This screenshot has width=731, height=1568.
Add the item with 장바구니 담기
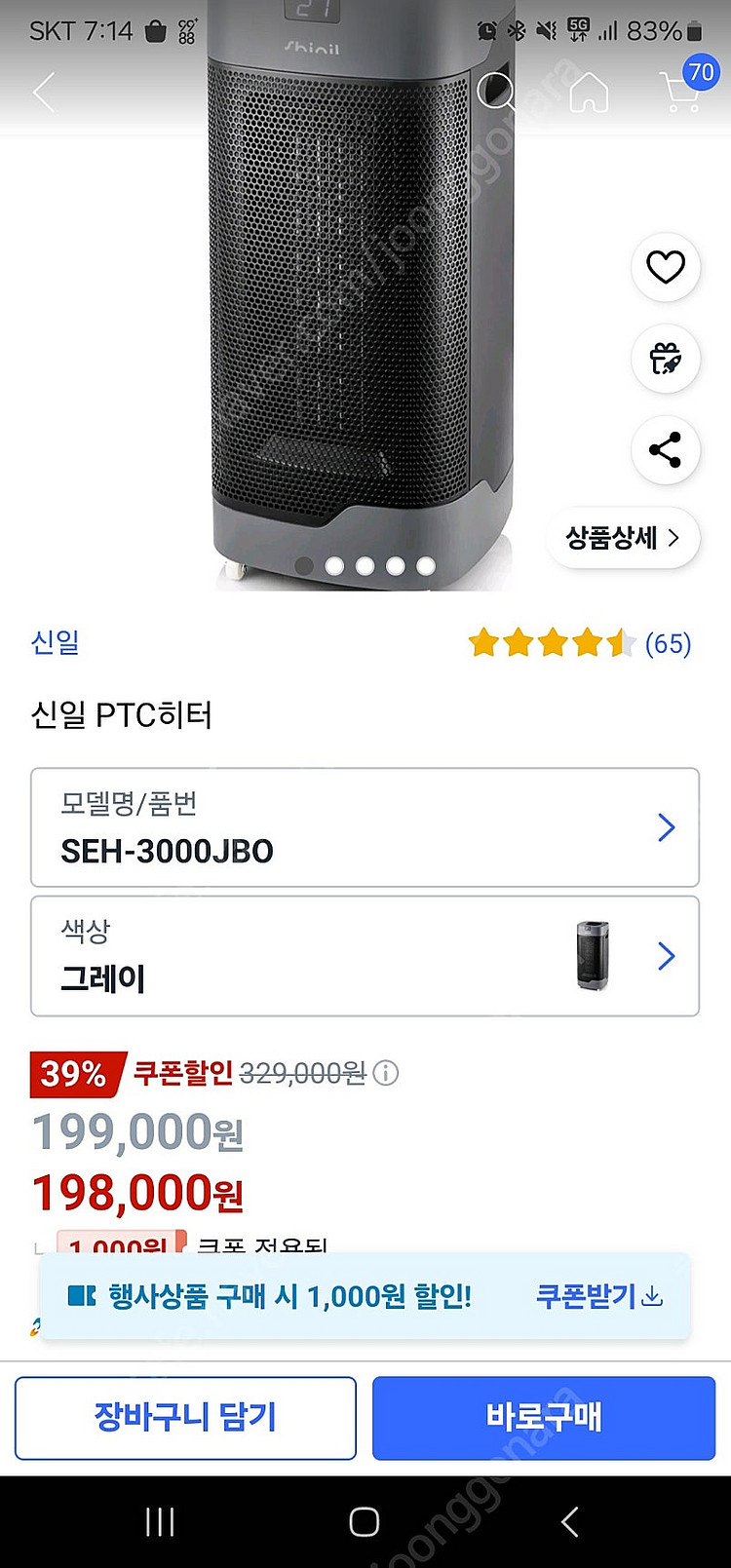click(185, 1417)
